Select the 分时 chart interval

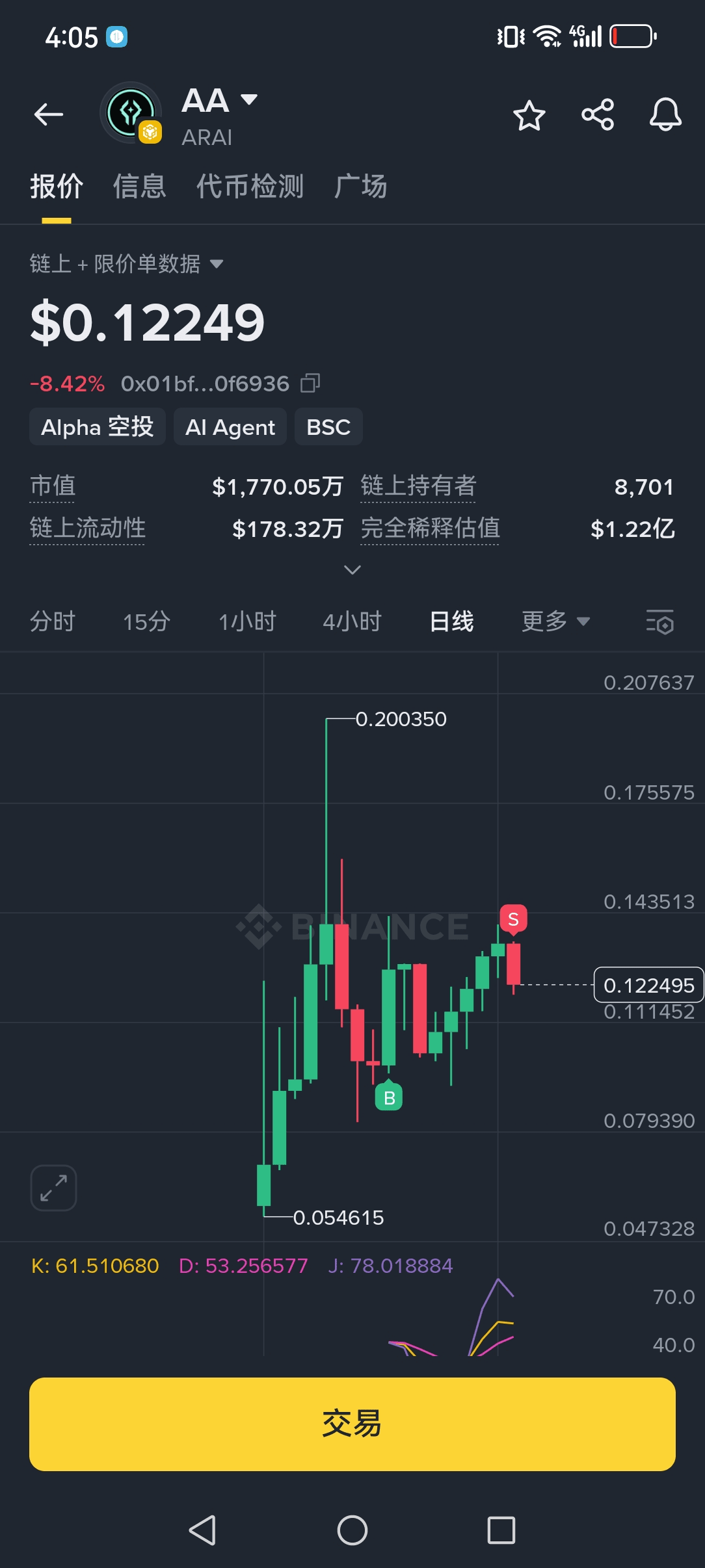[53, 621]
